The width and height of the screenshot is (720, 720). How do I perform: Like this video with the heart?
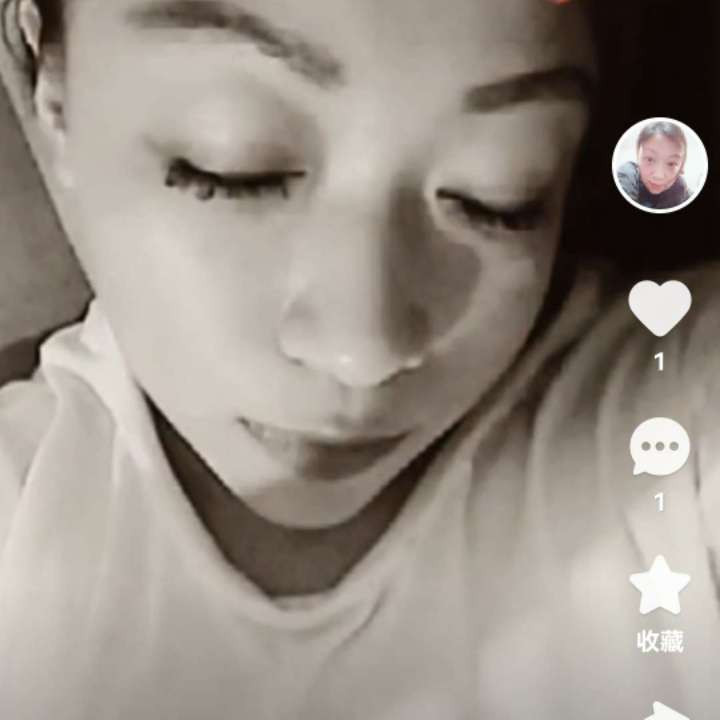click(659, 308)
